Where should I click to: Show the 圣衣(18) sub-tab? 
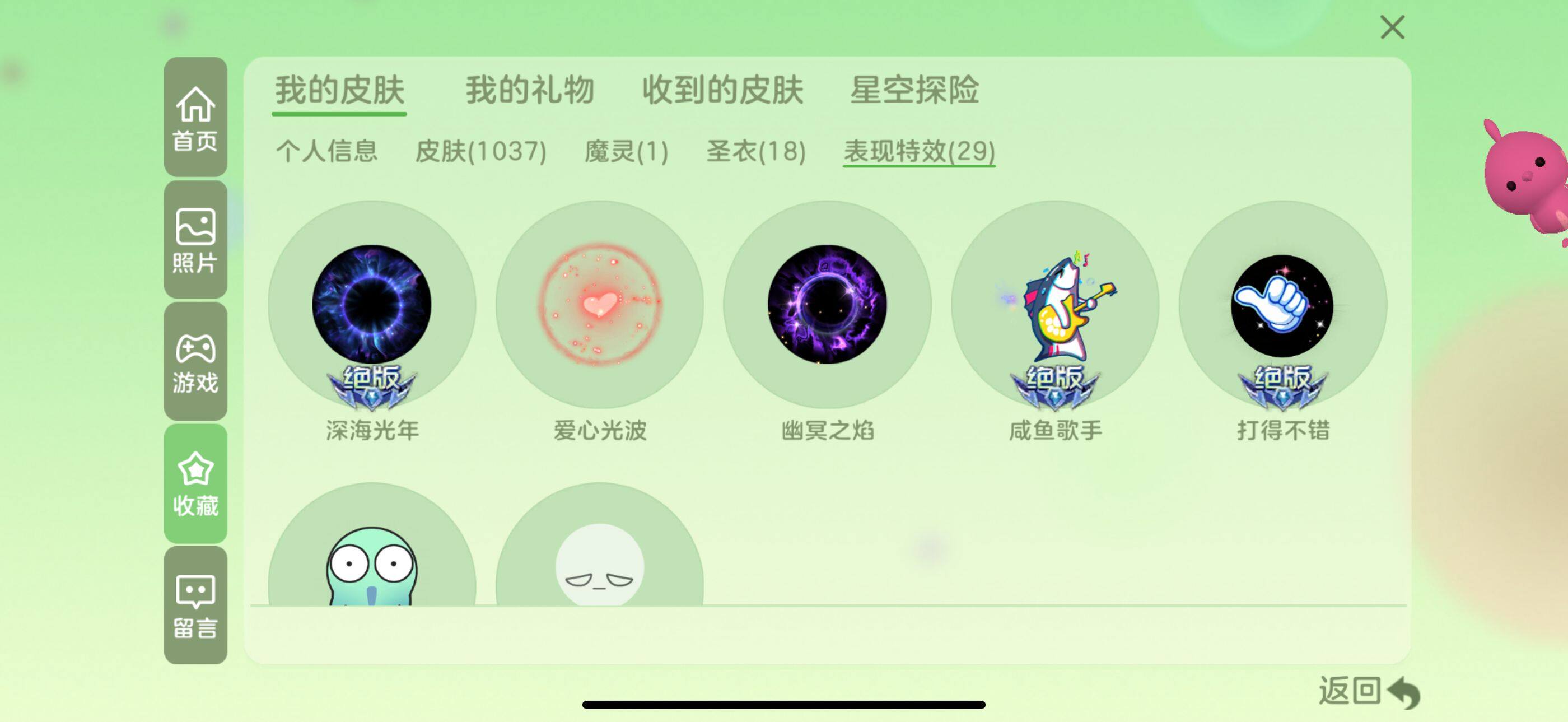[x=755, y=150]
